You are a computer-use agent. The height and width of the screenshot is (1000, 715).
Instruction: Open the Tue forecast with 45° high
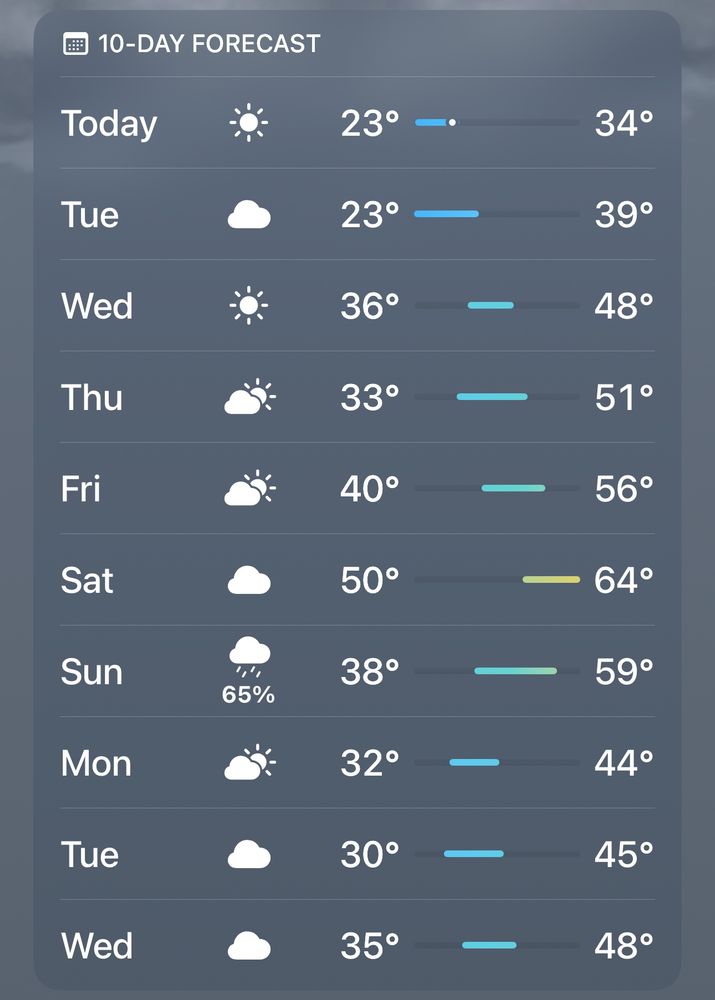357,854
